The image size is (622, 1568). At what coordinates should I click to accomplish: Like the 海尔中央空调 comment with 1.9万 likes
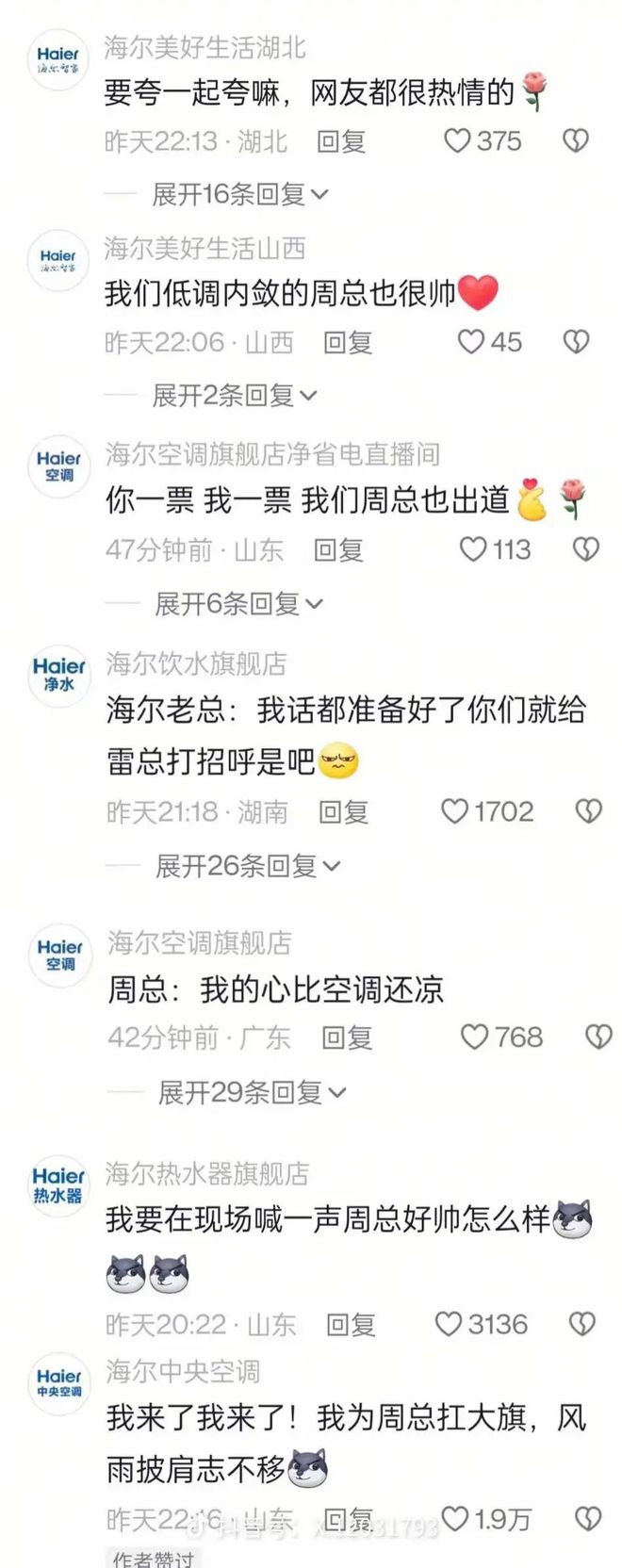[455, 1518]
